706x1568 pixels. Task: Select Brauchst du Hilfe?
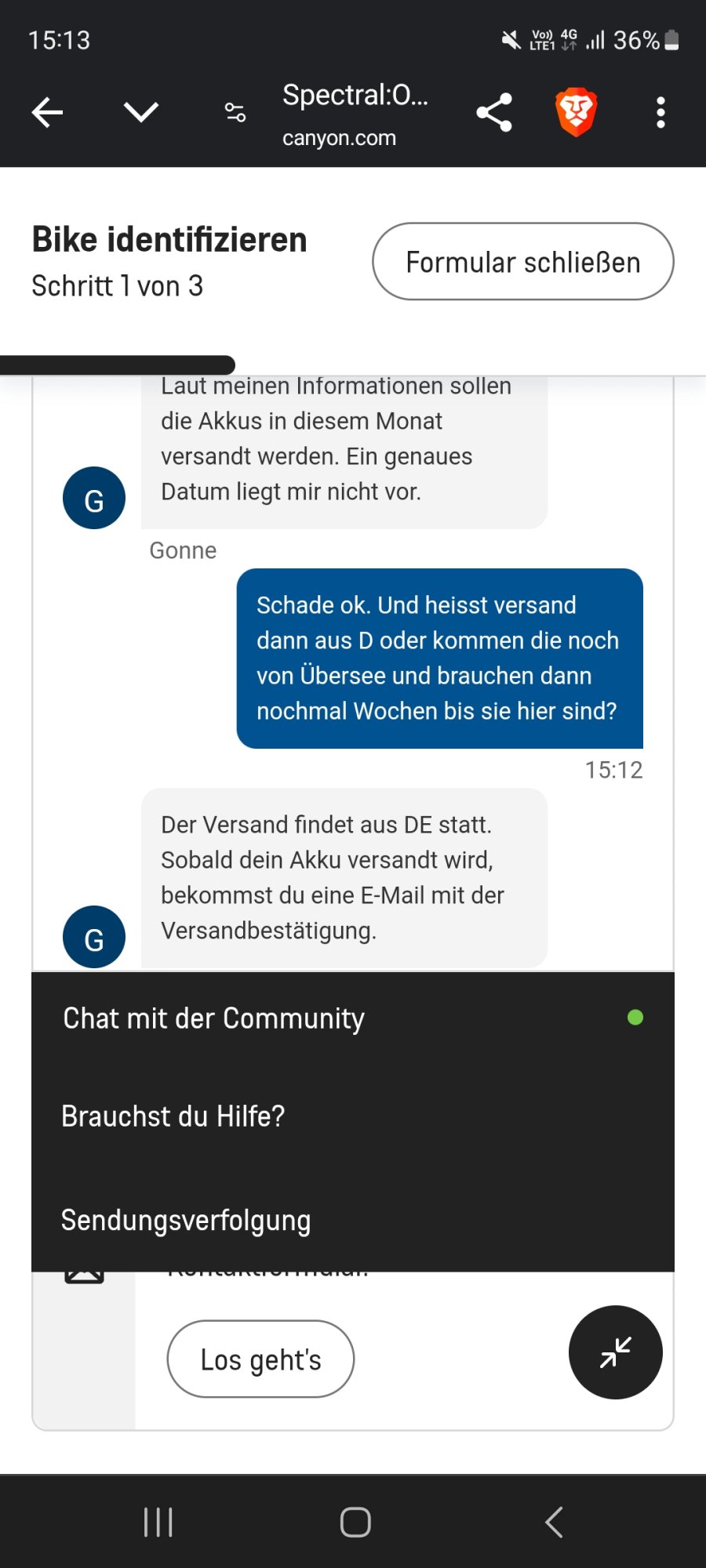coord(173,1116)
